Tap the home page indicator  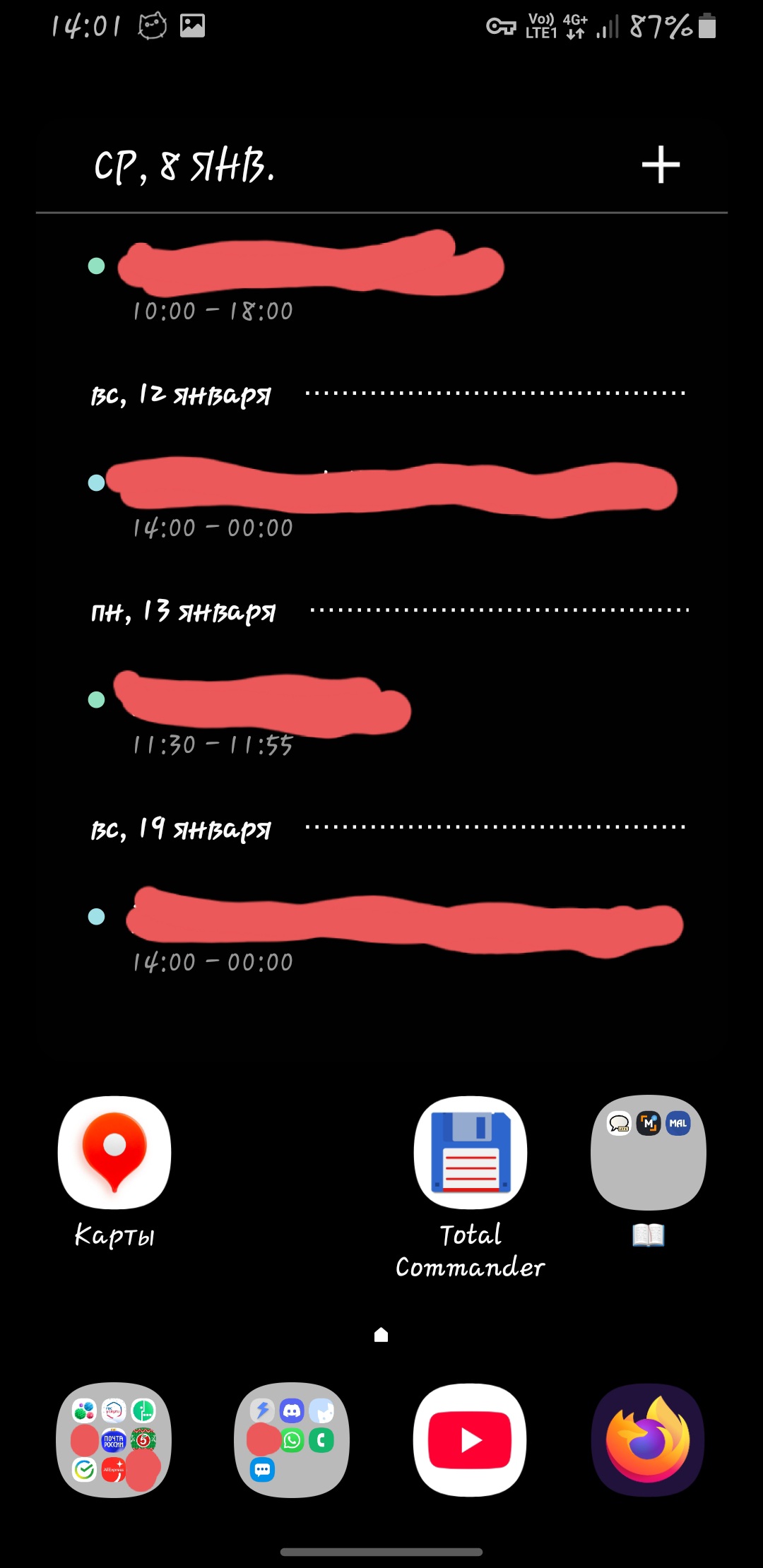pyautogui.click(x=381, y=1335)
